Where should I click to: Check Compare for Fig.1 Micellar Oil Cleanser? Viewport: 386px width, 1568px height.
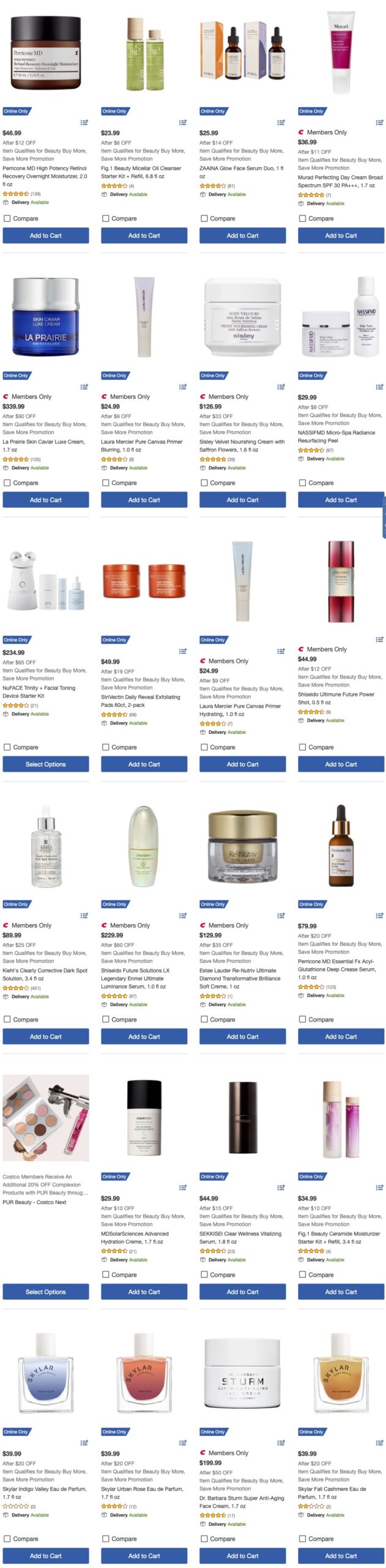[106, 218]
